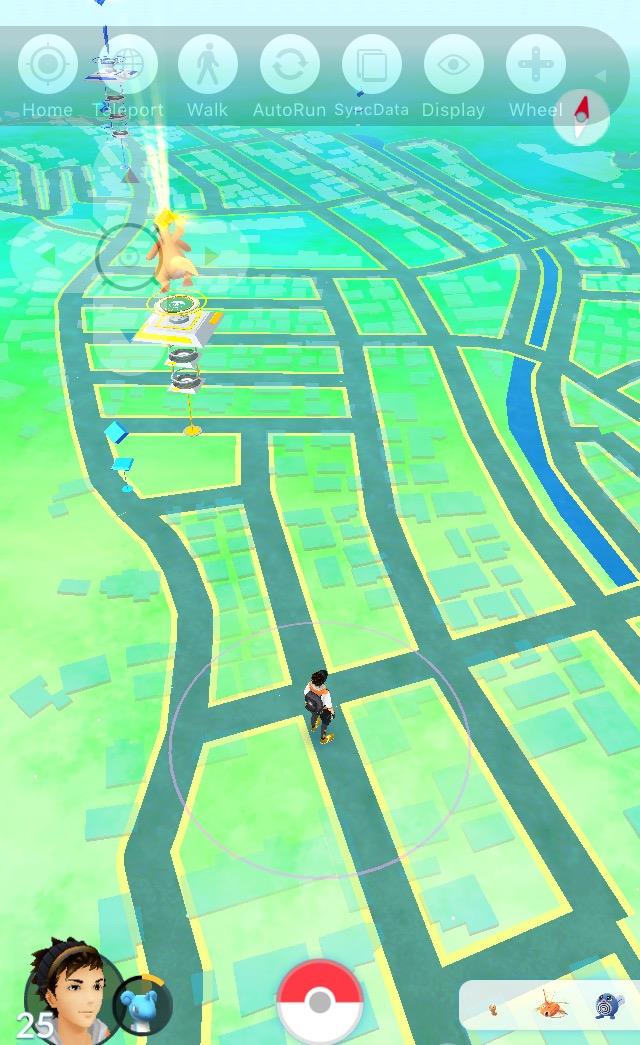Viewport: 640px width, 1045px height.
Task: Tap the blue PokéStop cube
Action: (116, 433)
